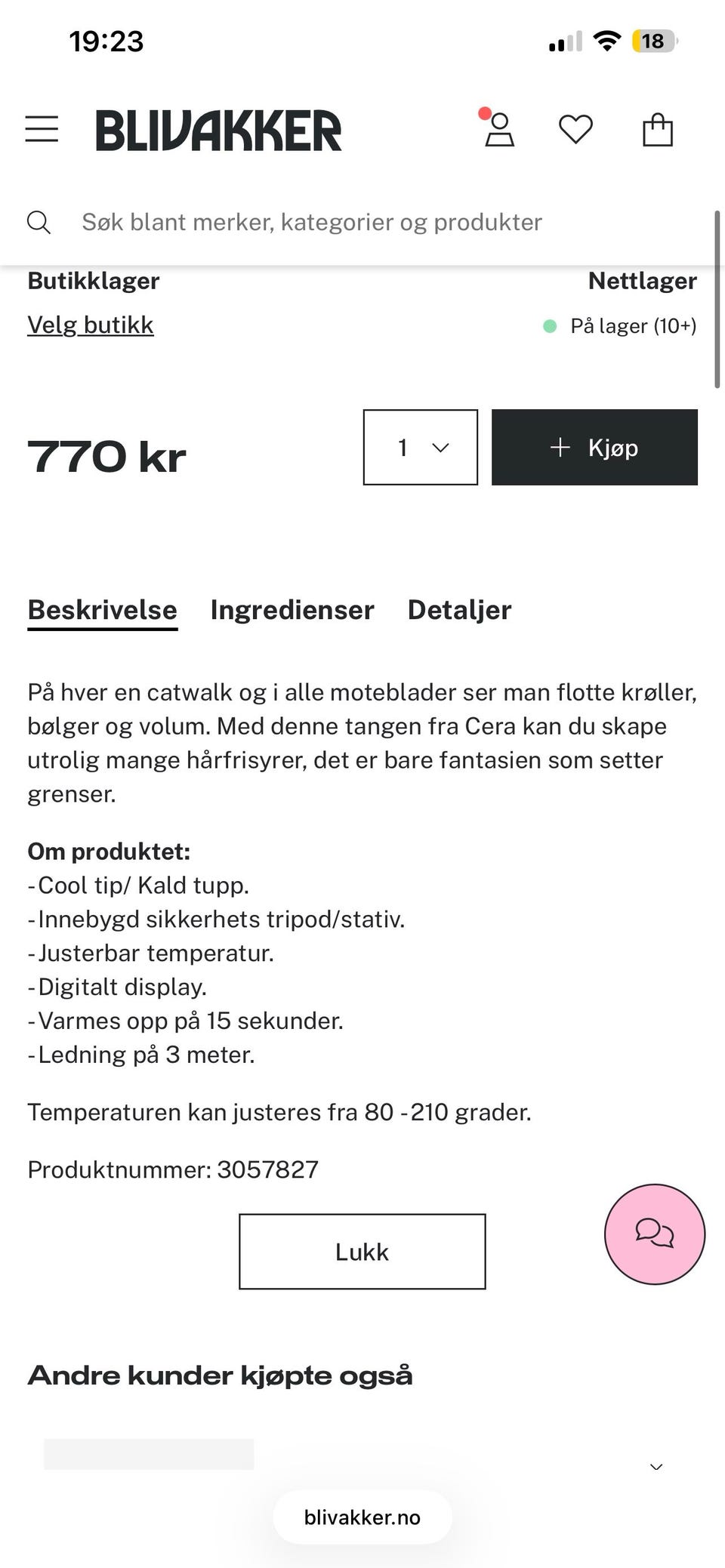
Task: Click the red notification badge on profile
Action: (x=486, y=112)
